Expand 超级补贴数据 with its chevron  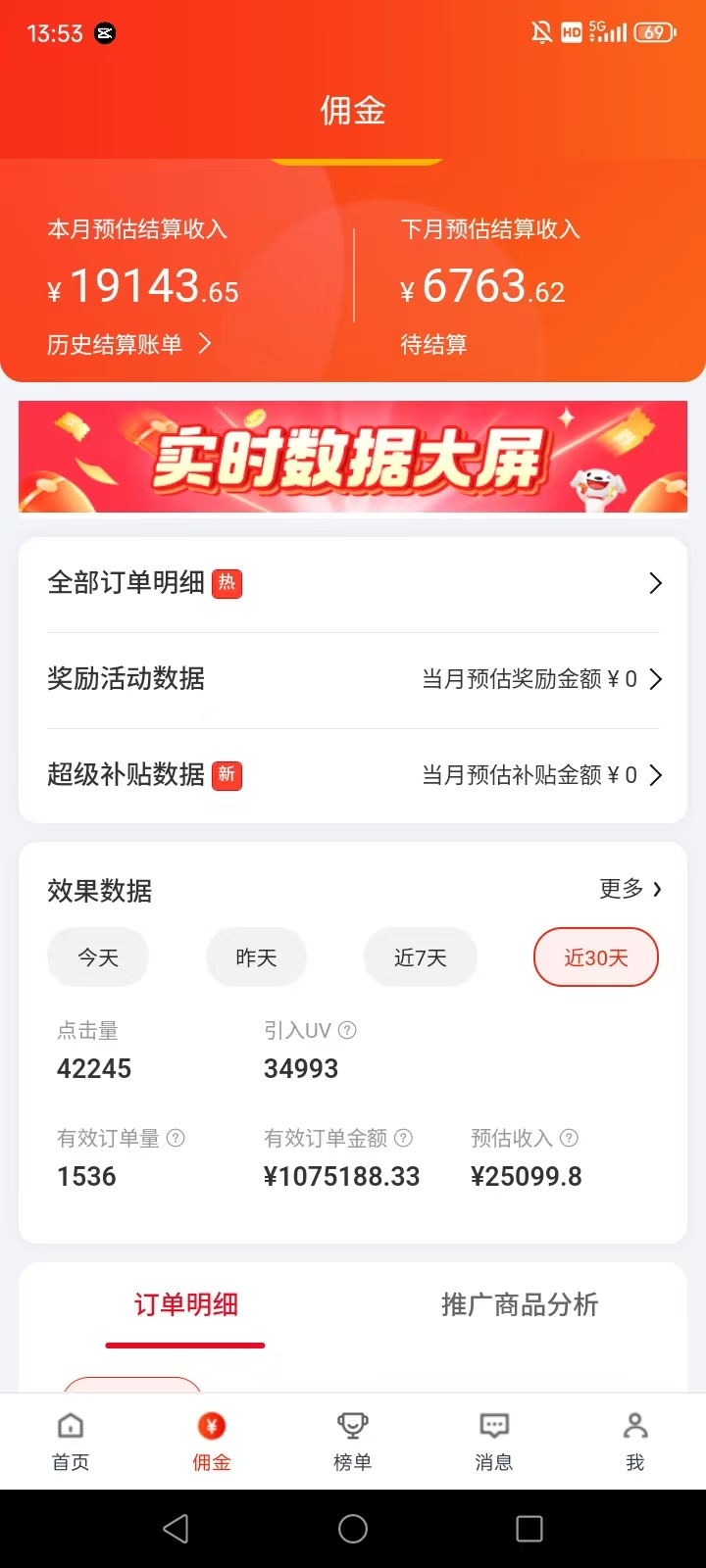655,774
